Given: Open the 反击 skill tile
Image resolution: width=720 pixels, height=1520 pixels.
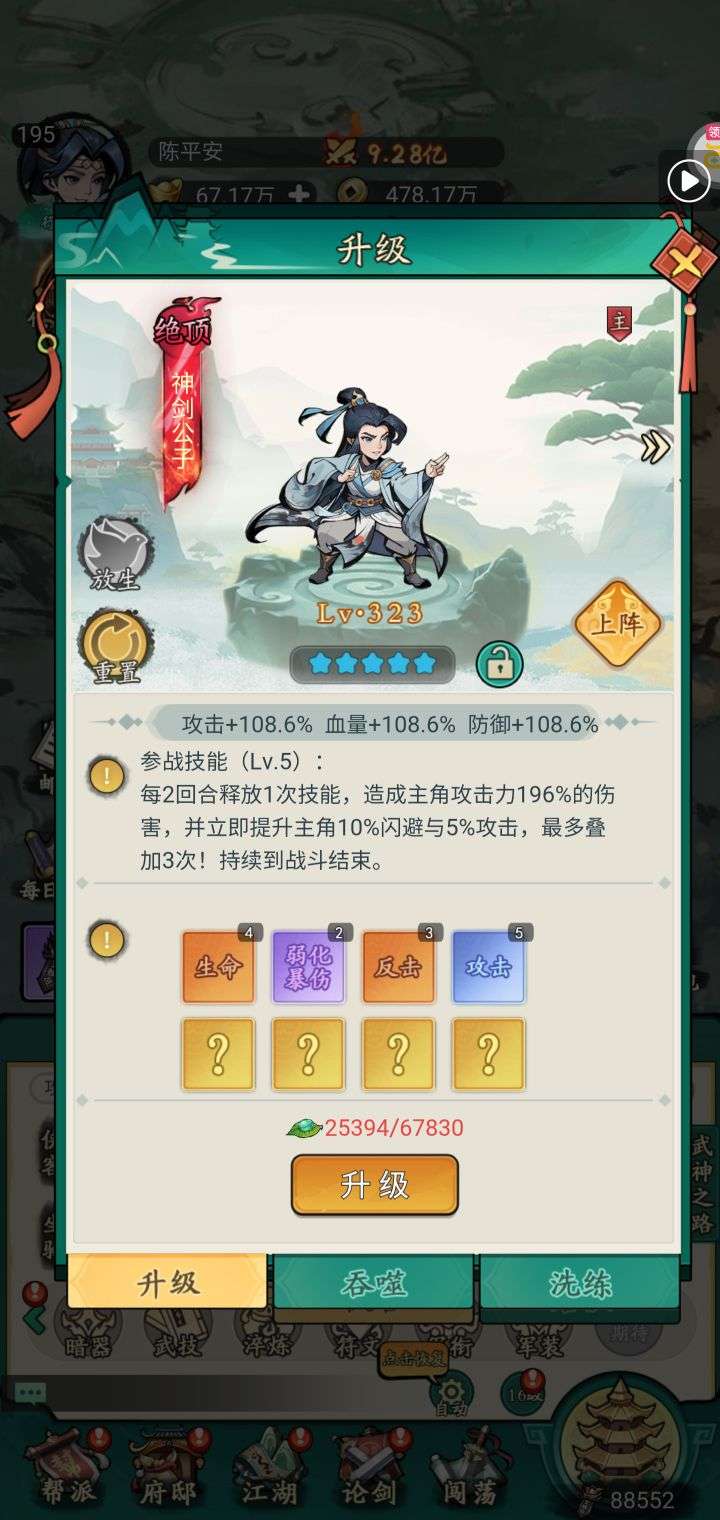Looking at the screenshot, I should coord(398,967).
